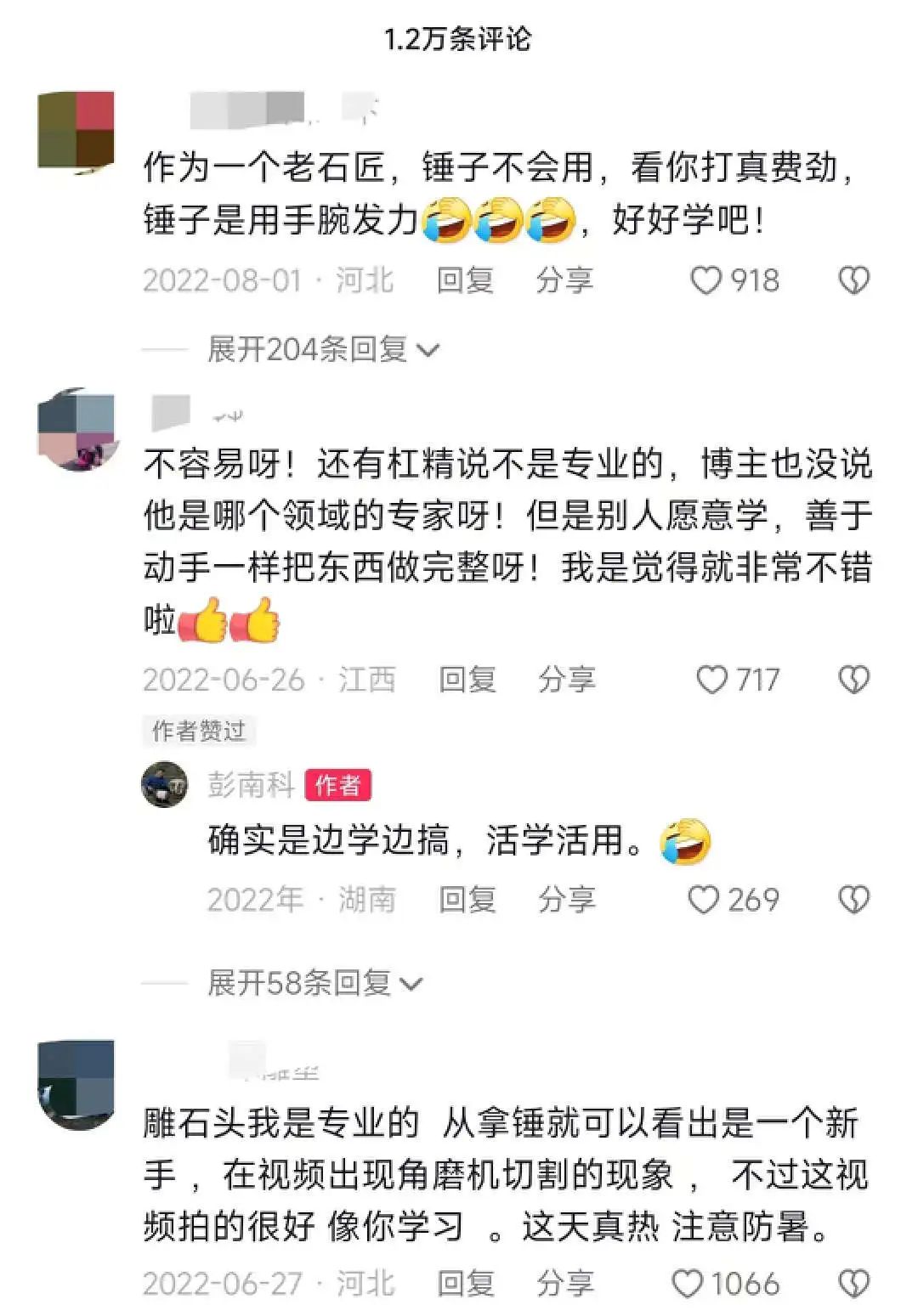Image resolution: width=918 pixels, height=1316 pixels.
Task: Share the 2022-06-27 河北 comment
Action: pyautogui.click(x=564, y=1284)
